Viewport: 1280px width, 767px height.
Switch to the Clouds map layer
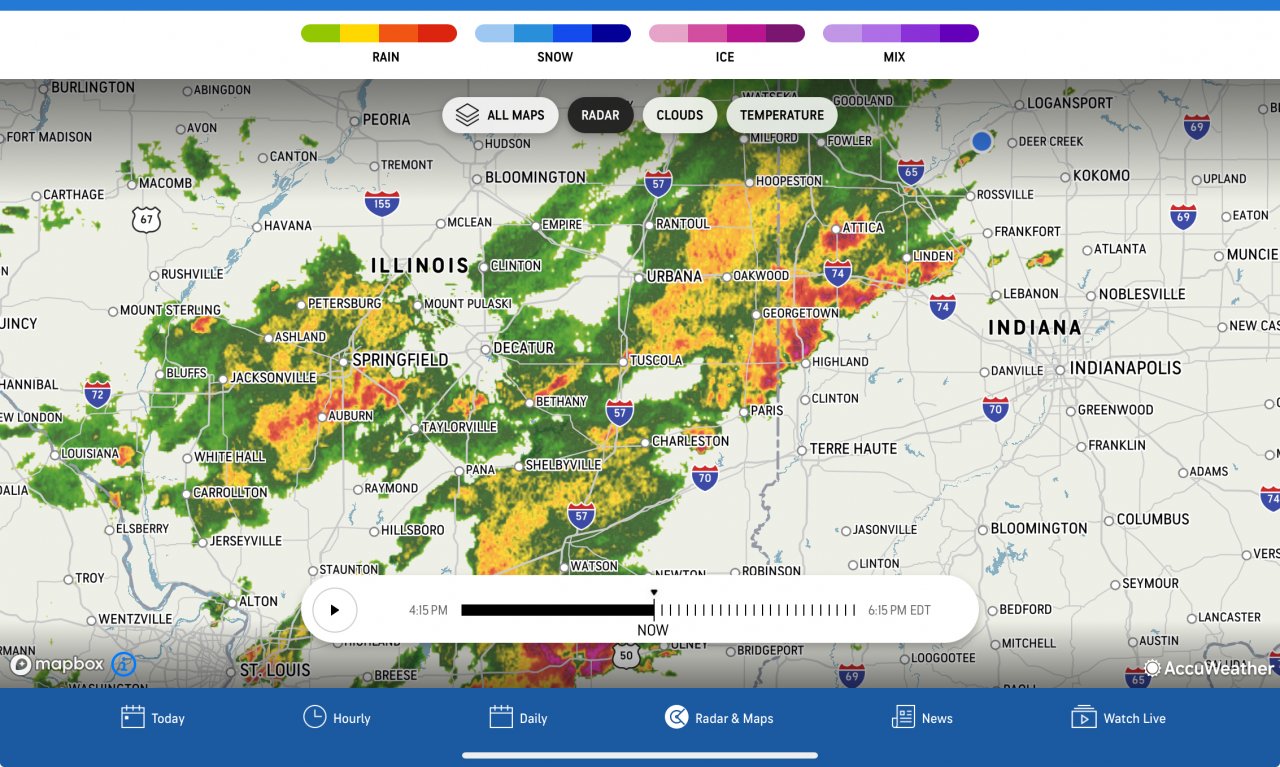[679, 115]
